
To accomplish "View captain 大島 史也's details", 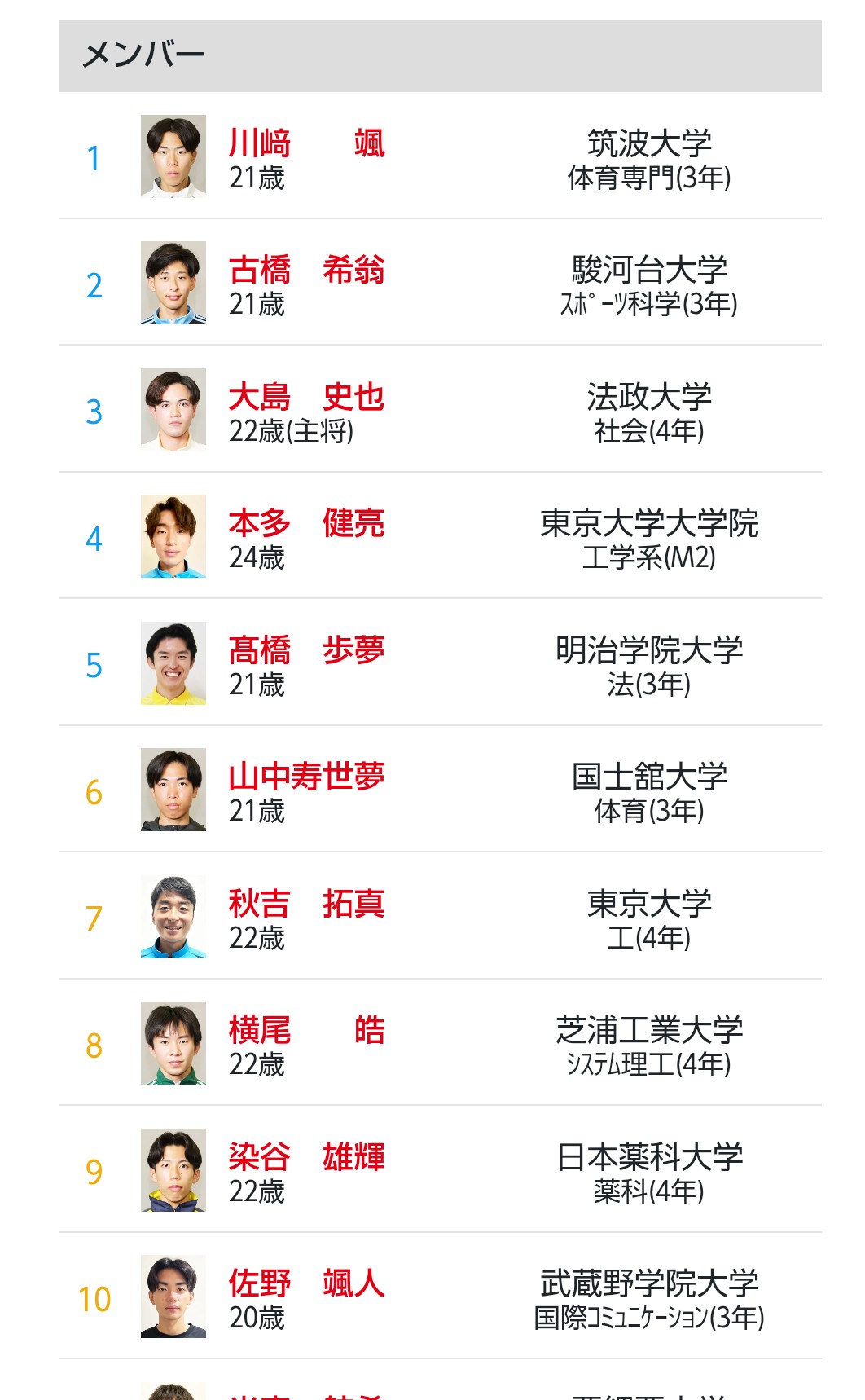I will click(306, 397).
